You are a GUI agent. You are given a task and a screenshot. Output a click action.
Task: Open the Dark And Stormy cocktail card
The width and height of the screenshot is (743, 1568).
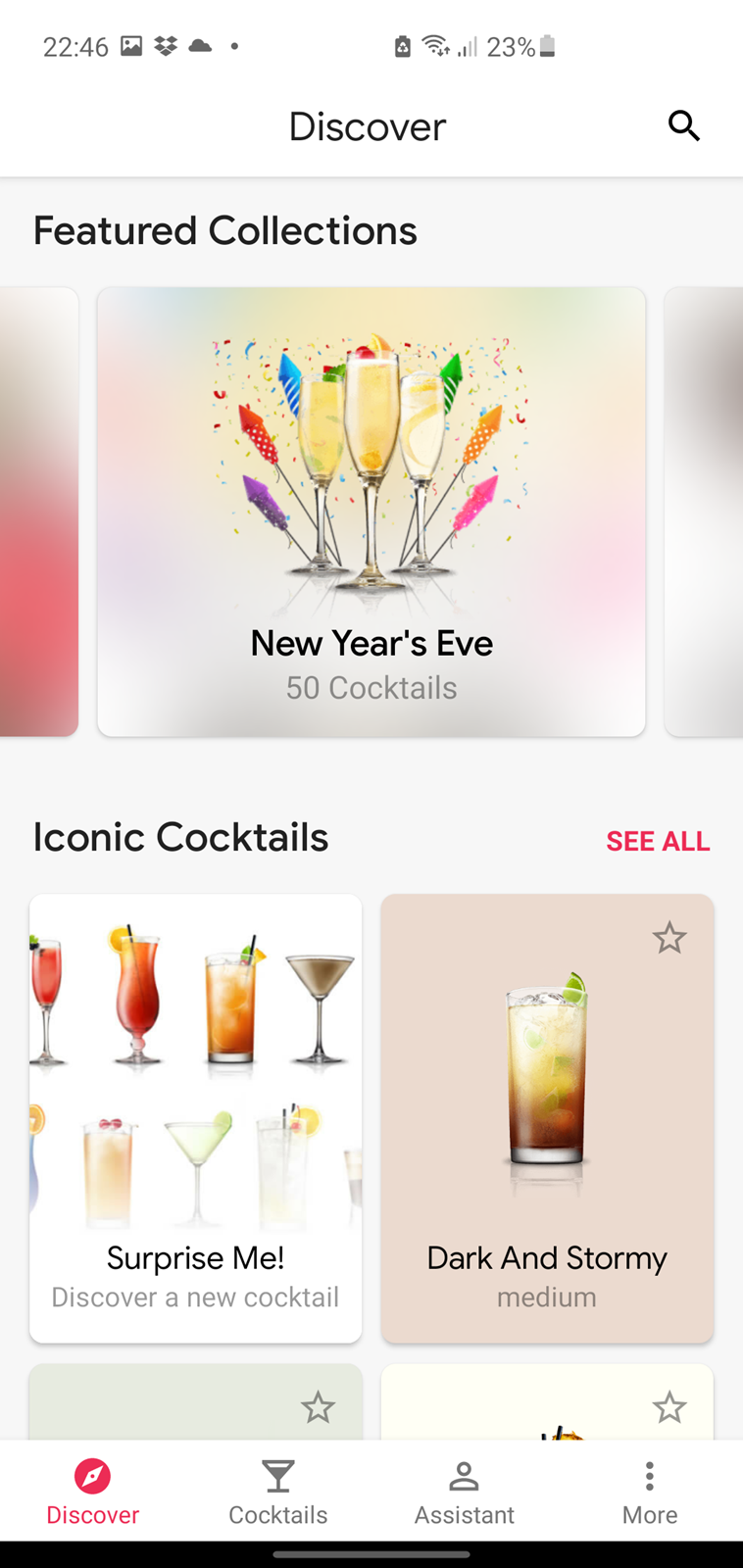547,1118
